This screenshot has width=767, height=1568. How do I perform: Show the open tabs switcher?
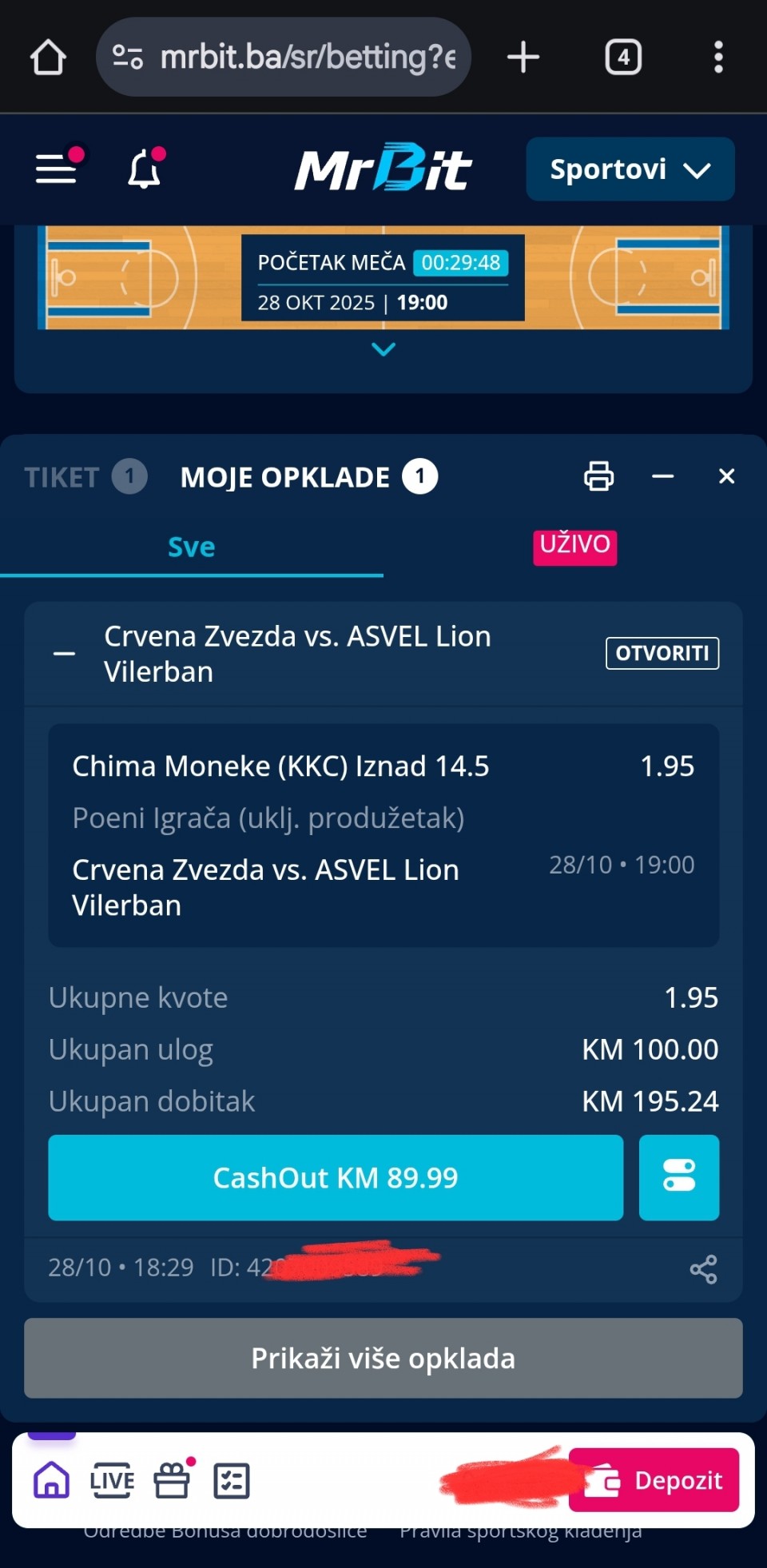pyautogui.click(x=623, y=58)
